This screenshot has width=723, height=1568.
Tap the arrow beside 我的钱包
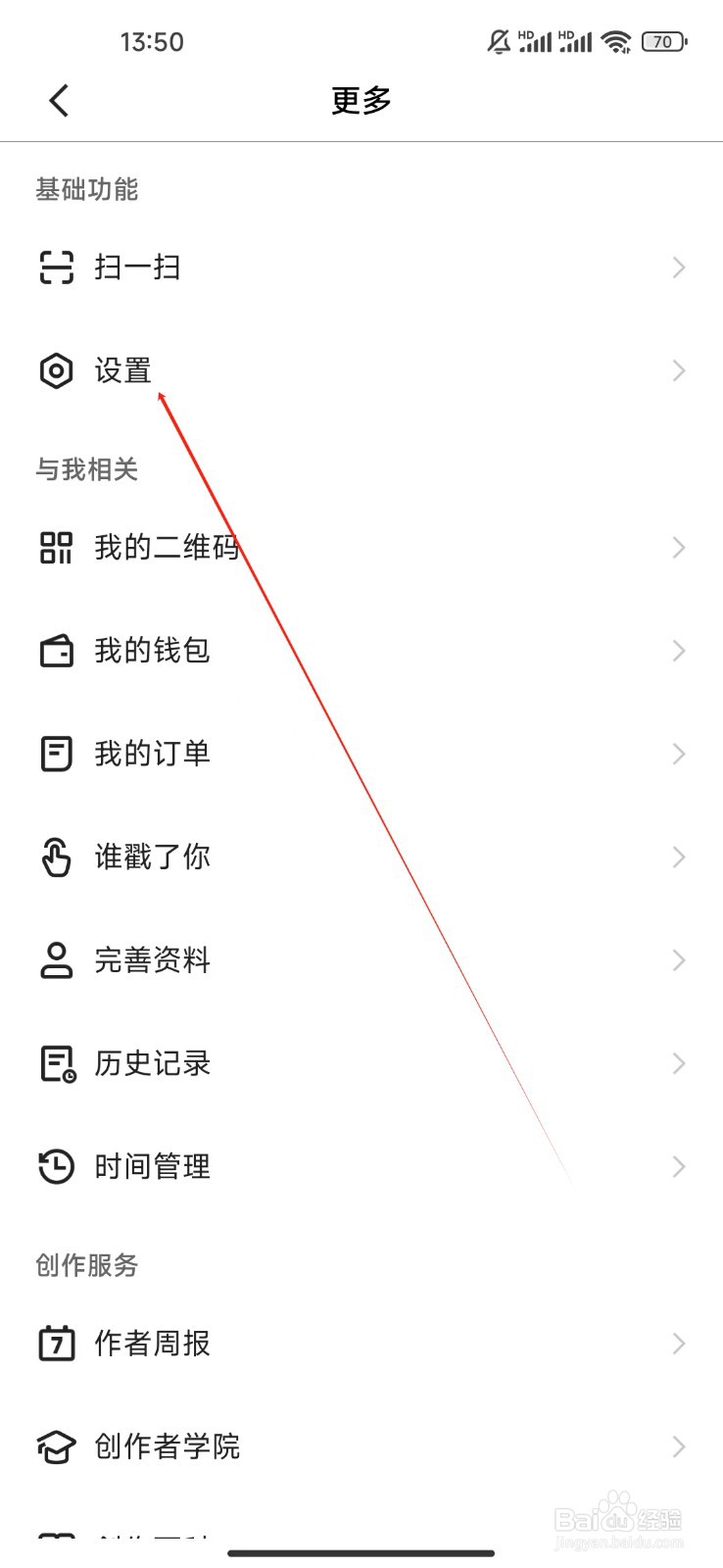click(679, 650)
